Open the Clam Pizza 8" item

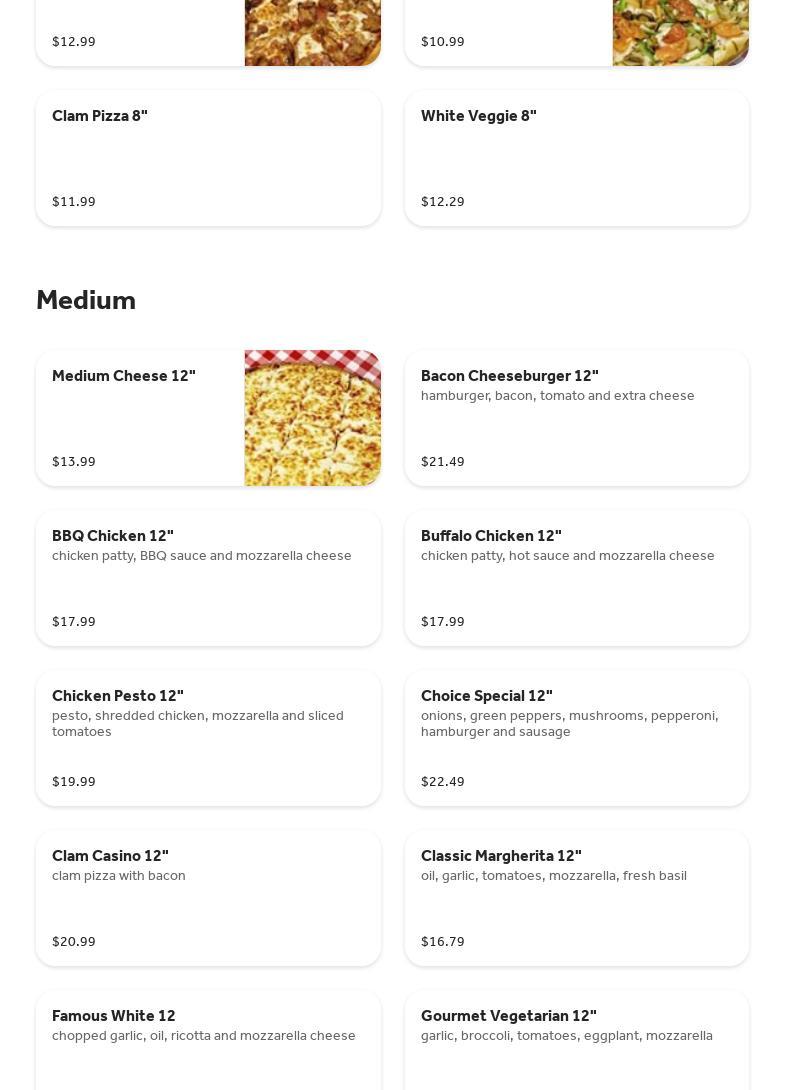click(x=208, y=158)
